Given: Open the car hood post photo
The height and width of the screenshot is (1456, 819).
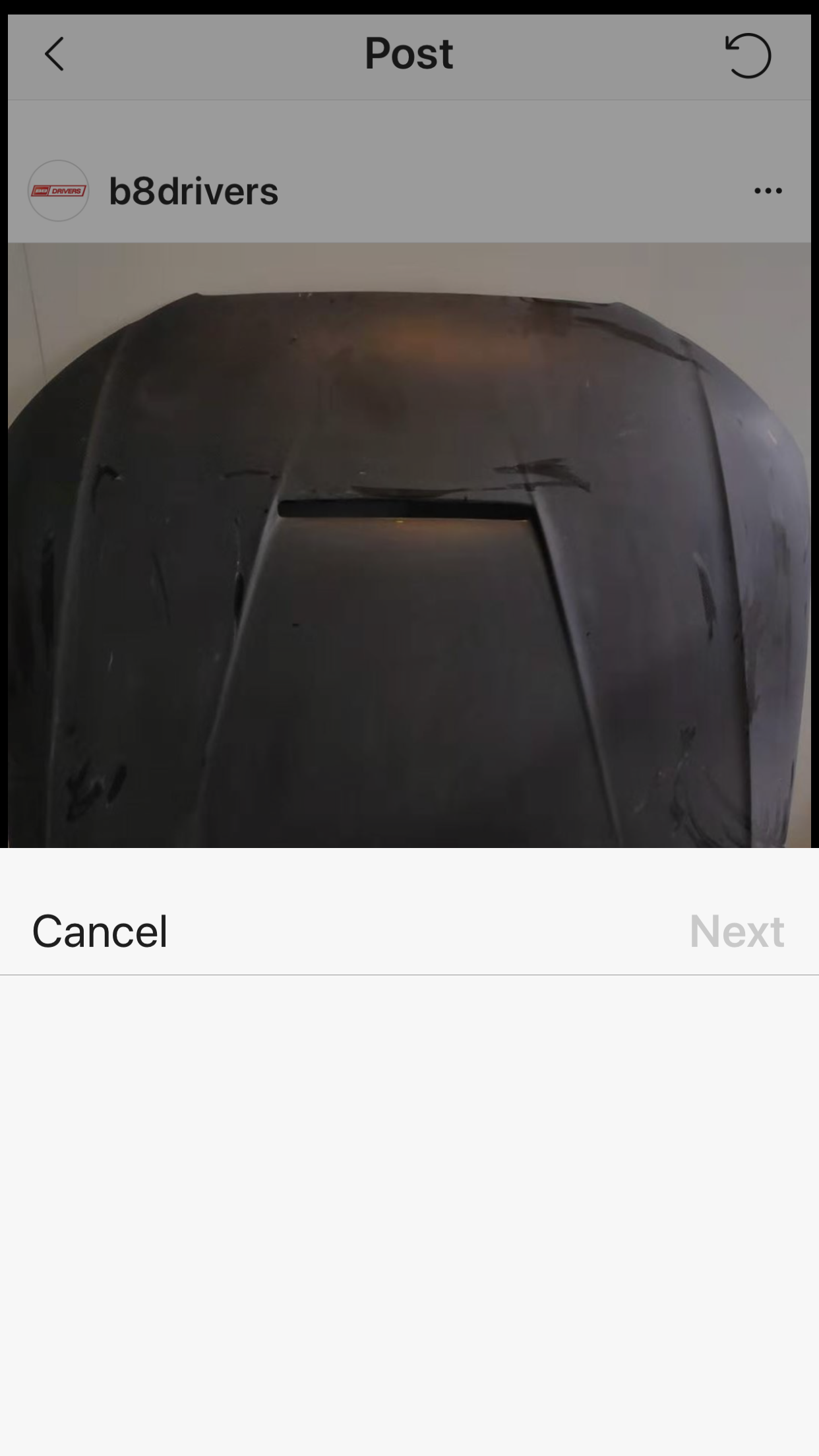Looking at the screenshot, I should point(409,545).
